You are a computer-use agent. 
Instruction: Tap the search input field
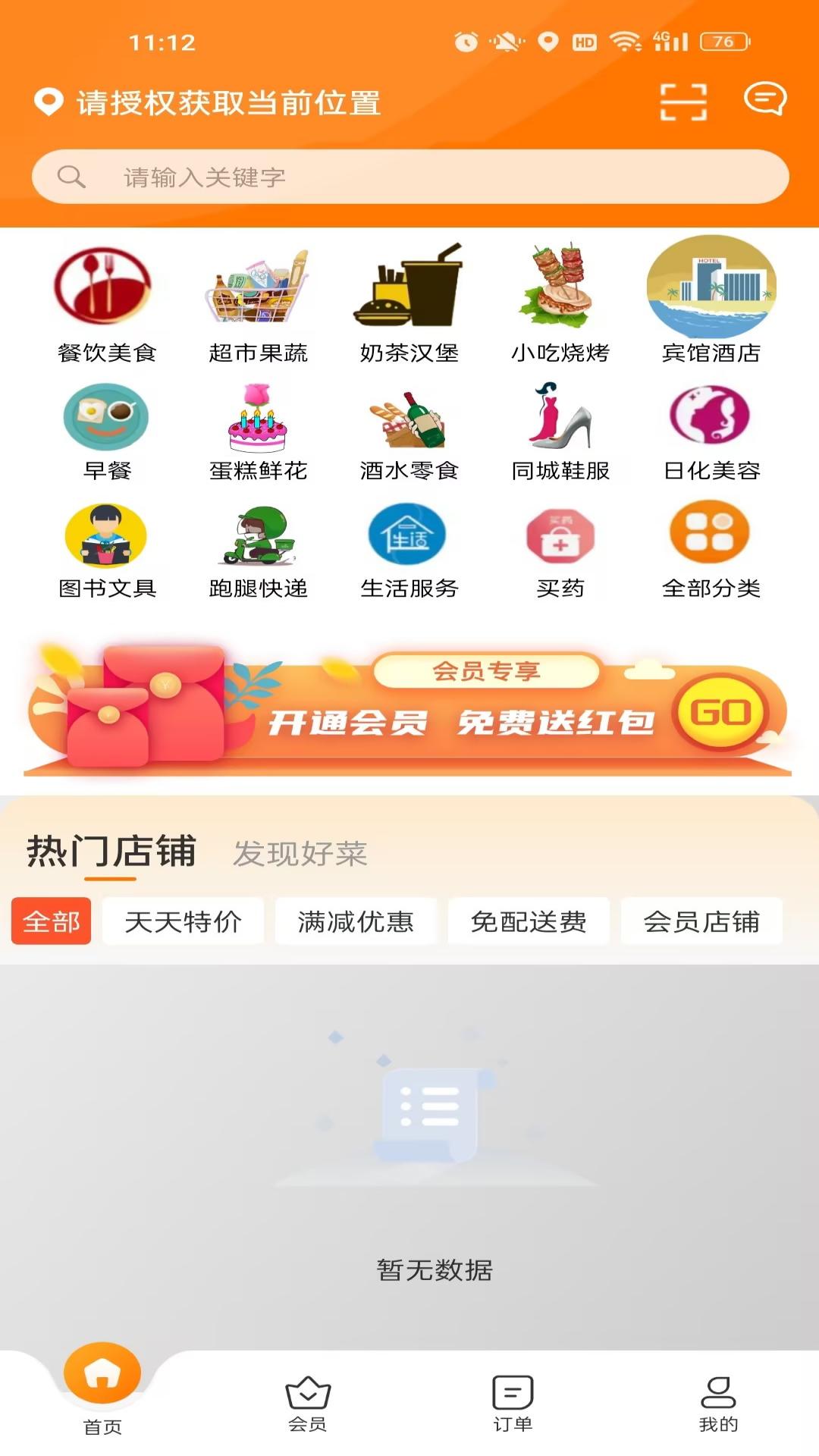click(409, 177)
